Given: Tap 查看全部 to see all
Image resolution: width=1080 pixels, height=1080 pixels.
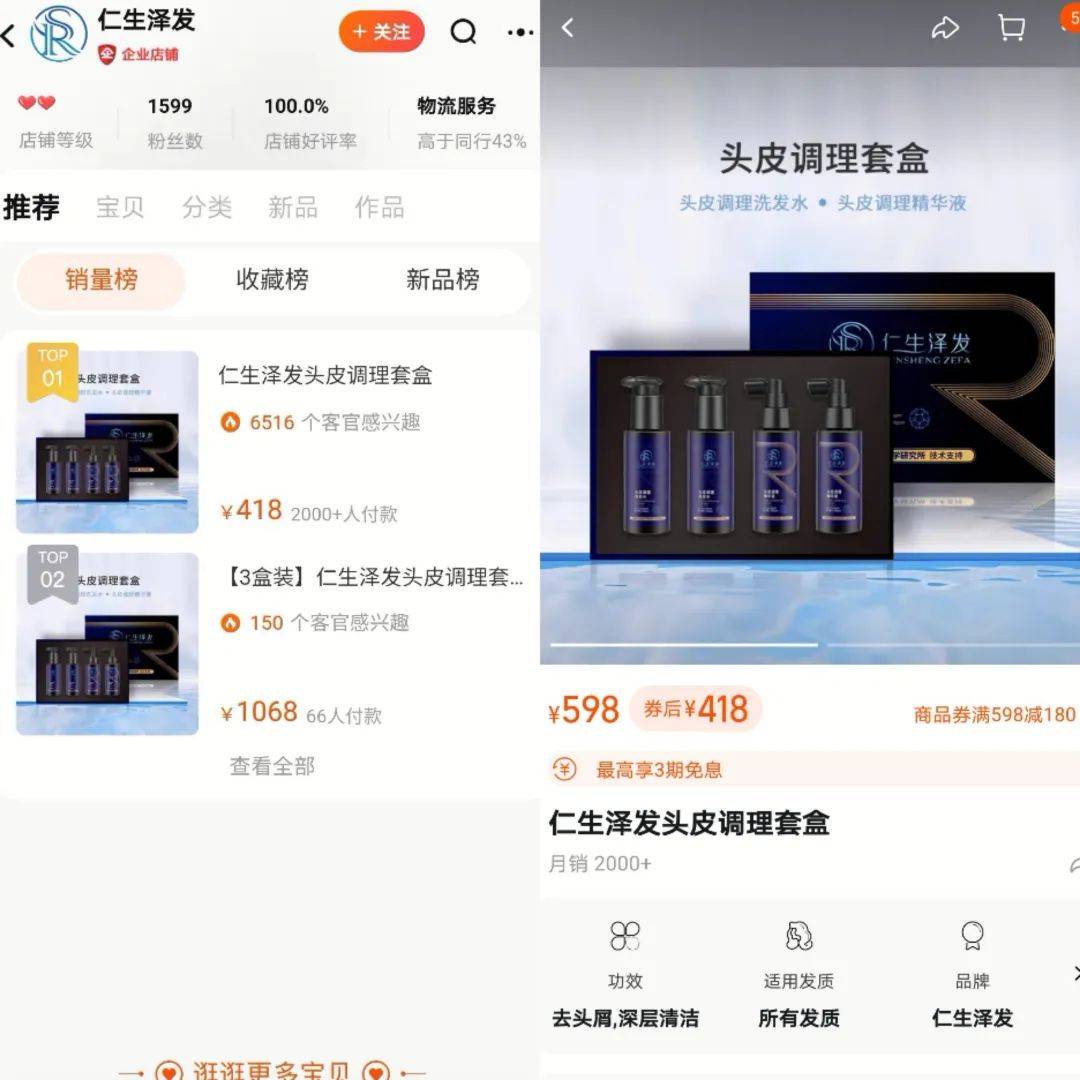Looking at the screenshot, I should pyautogui.click(x=272, y=766).
